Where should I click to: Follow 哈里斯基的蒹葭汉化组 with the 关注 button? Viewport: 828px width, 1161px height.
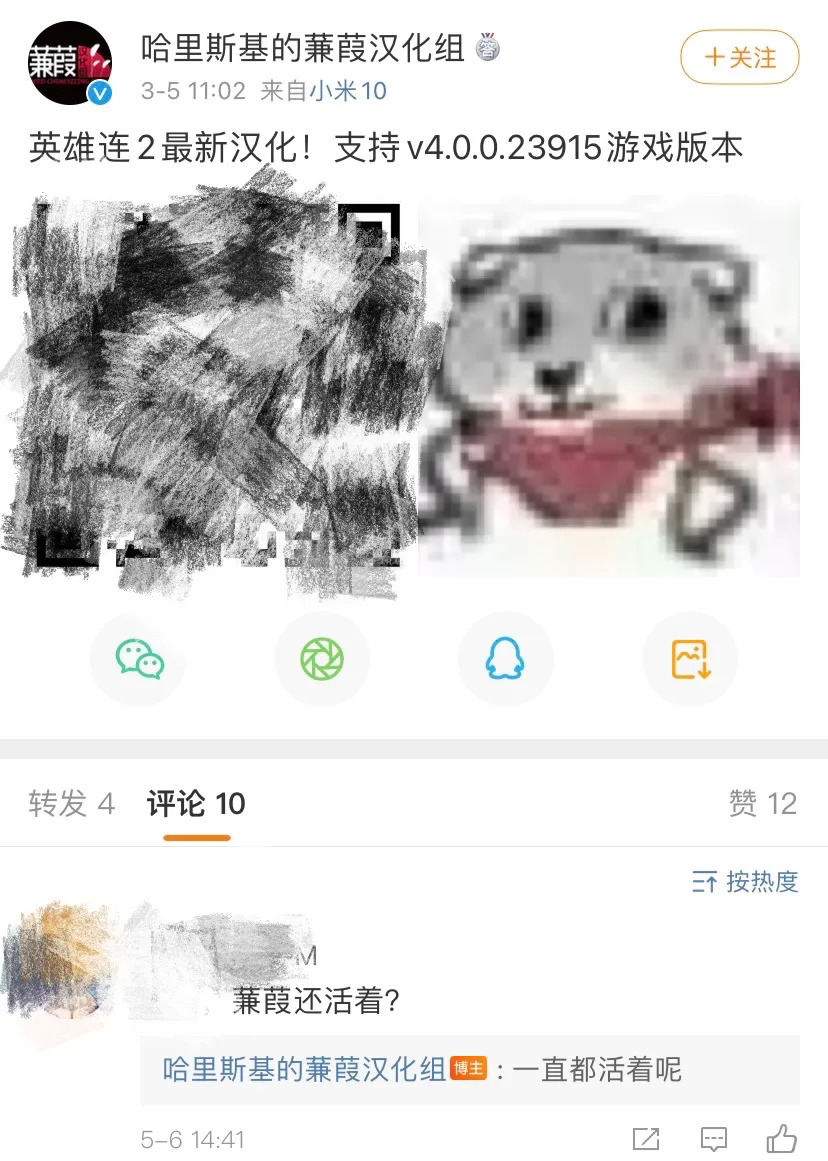click(740, 58)
